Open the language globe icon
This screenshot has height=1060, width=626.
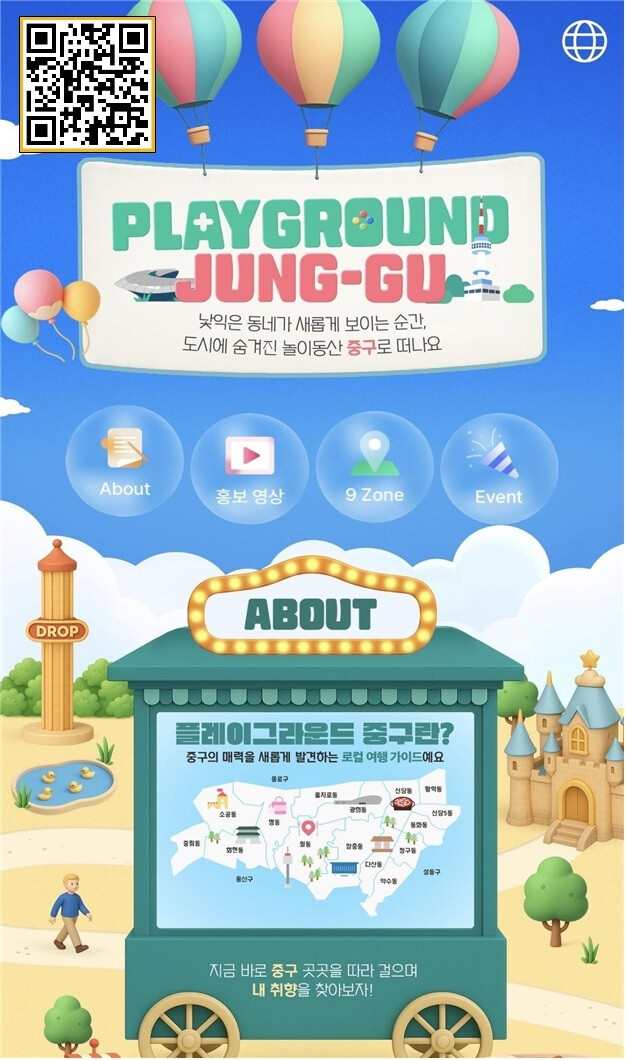584,41
